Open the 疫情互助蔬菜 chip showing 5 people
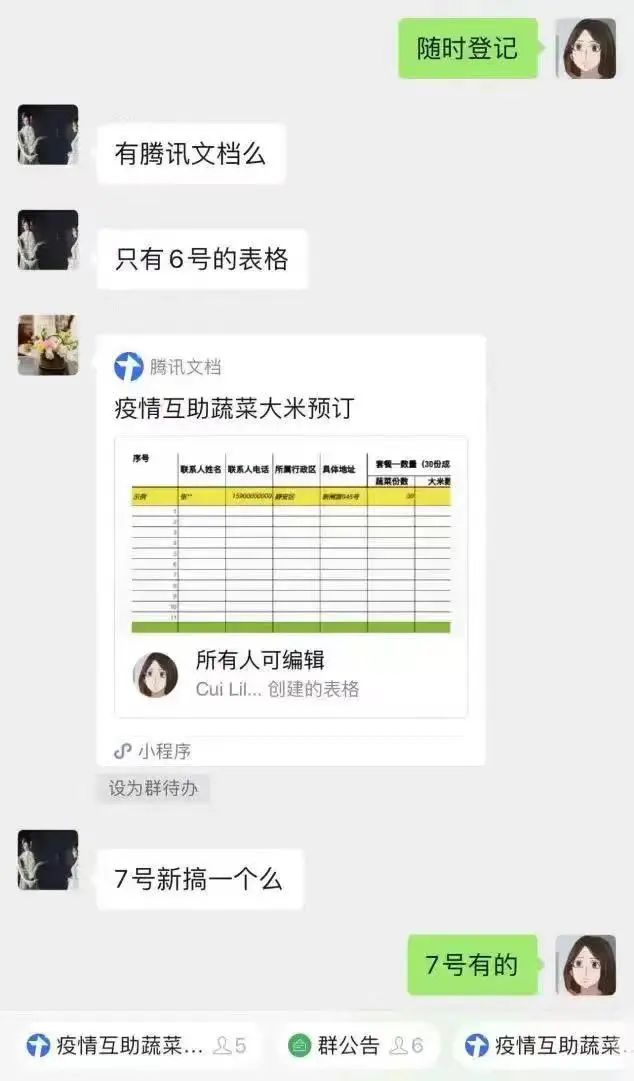This screenshot has width=634, height=1081. [137, 1046]
